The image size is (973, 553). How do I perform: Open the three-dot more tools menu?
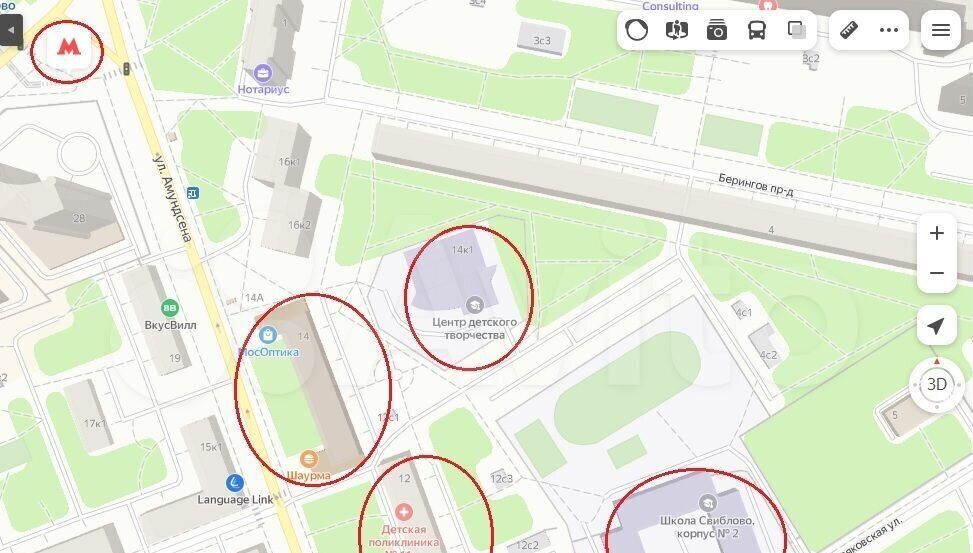click(x=889, y=30)
